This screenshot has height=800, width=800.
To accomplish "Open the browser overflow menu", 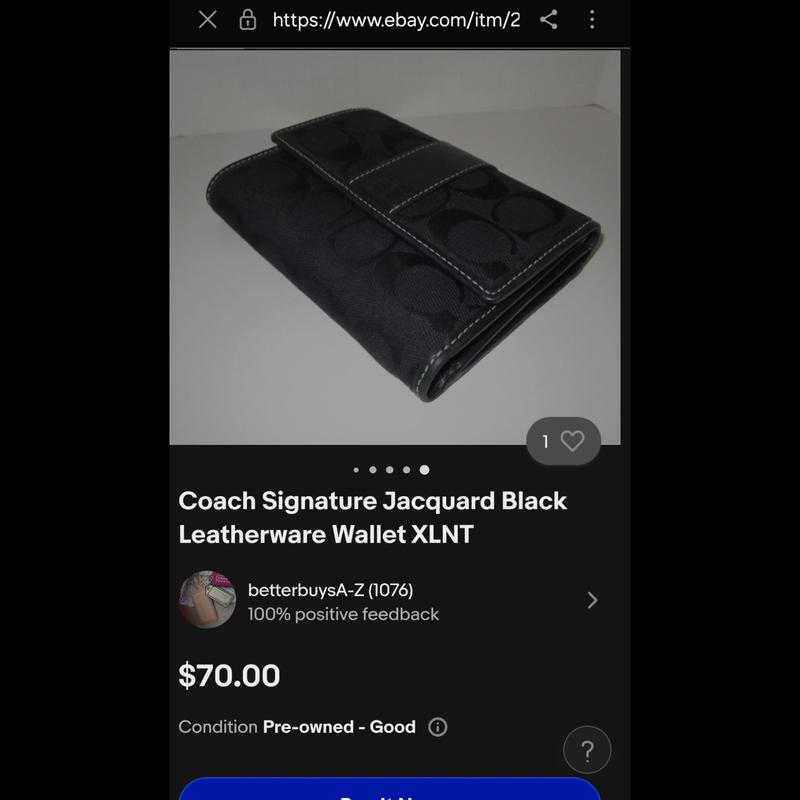I will (x=592, y=20).
